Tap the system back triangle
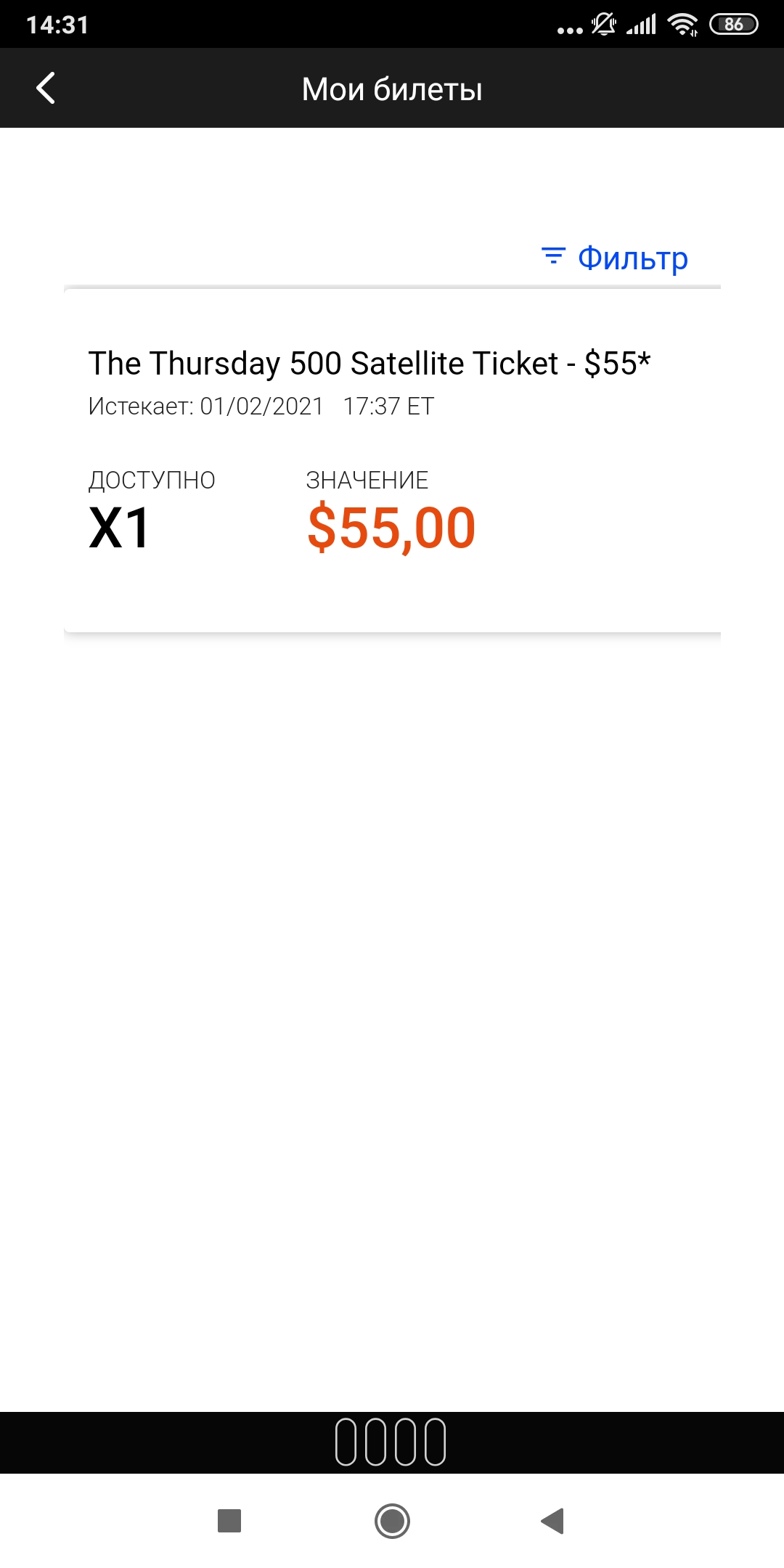Image resolution: width=784 pixels, height=1568 pixels. (553, 1521)
